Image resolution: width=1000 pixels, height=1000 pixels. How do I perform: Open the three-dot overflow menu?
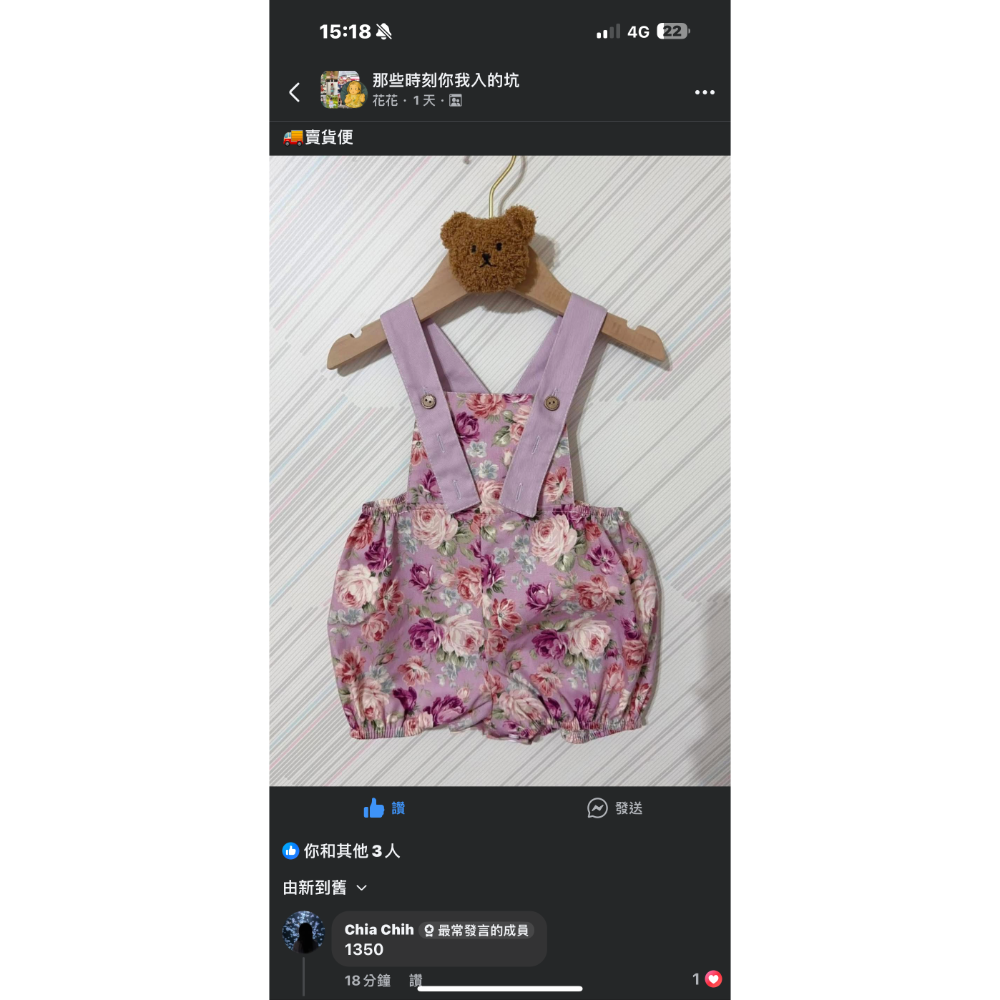(705, 92)
